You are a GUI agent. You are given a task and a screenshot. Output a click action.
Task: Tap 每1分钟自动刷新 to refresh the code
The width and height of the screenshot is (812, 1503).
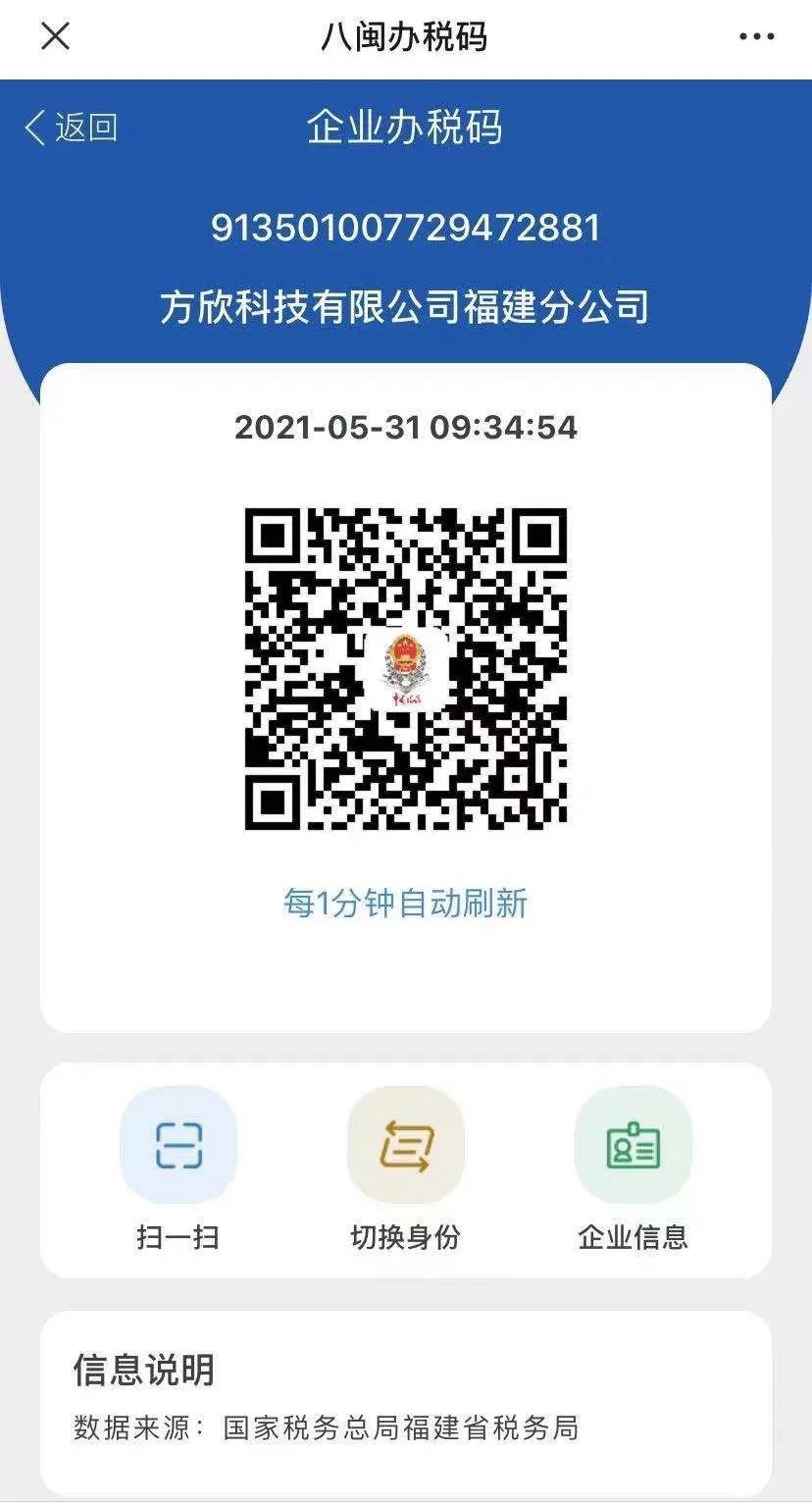(x=406, y=905)
